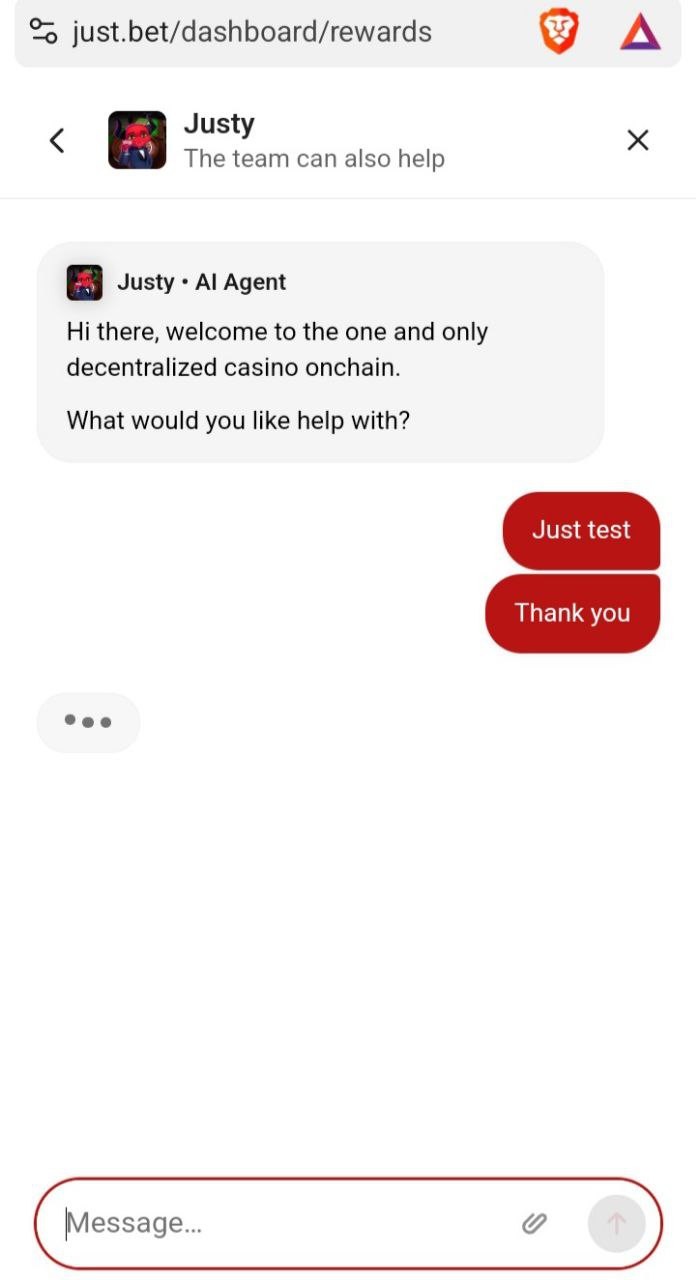The height and width of the screenshot is (1280, 696).
Task: Open Brave Rewards triangle icon
Action: pyautogui.click(x=640, y=33)
